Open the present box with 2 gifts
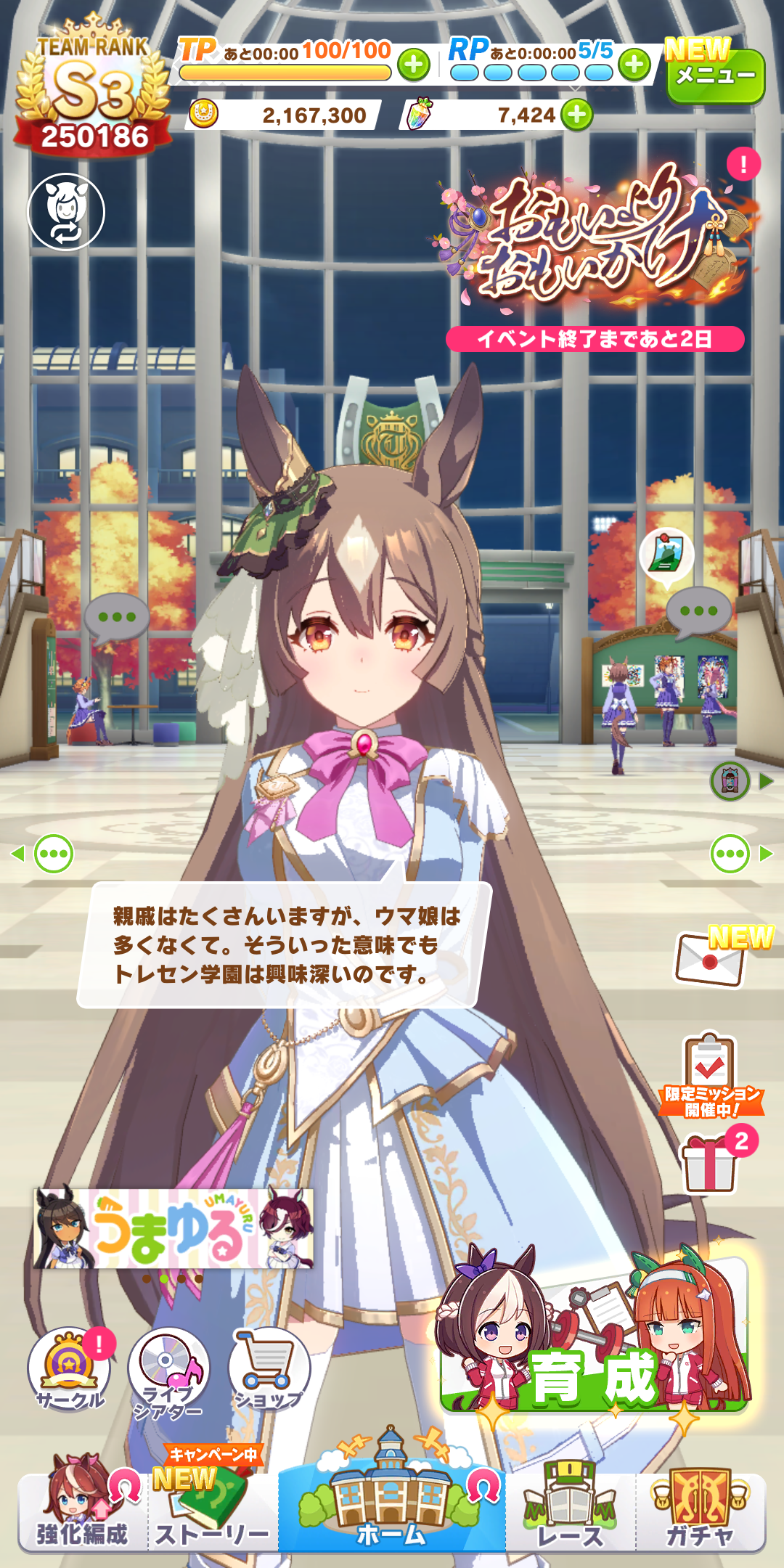 click(x=710, y=1163)
